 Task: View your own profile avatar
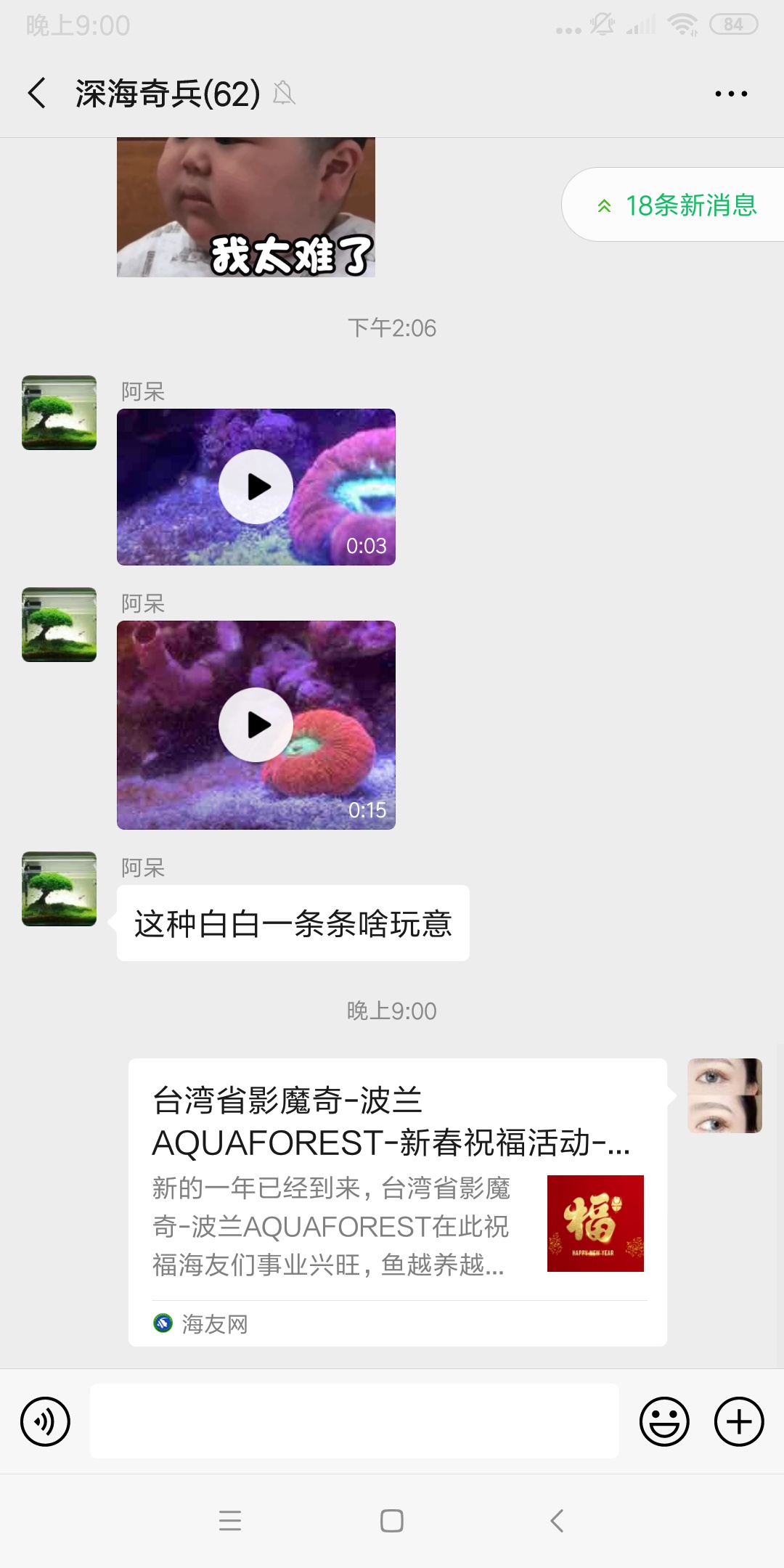(x=724, y=1095)
